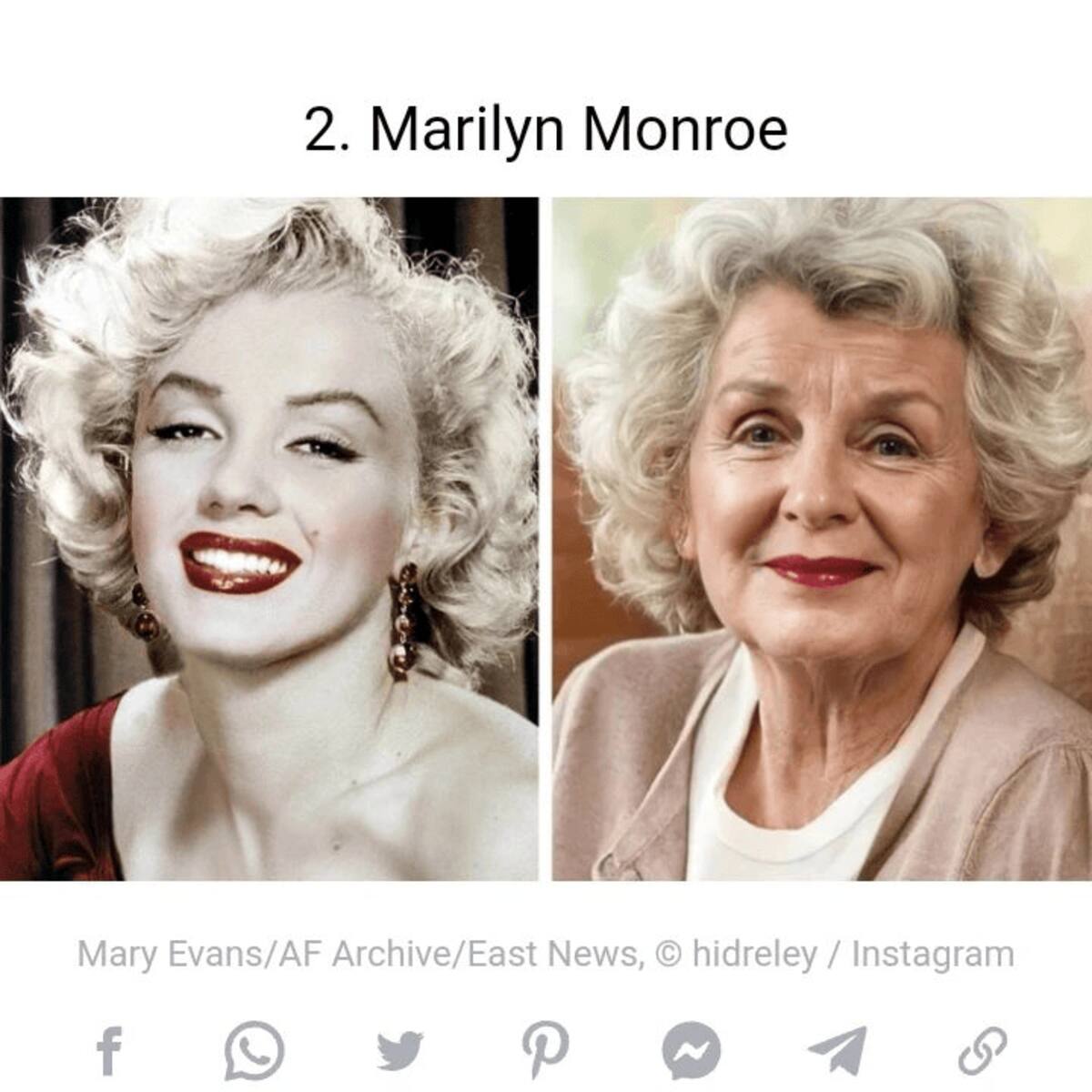Pin this image to Pinterest
This screenshot has width=1092, height=1092.
pos(545,1051)
